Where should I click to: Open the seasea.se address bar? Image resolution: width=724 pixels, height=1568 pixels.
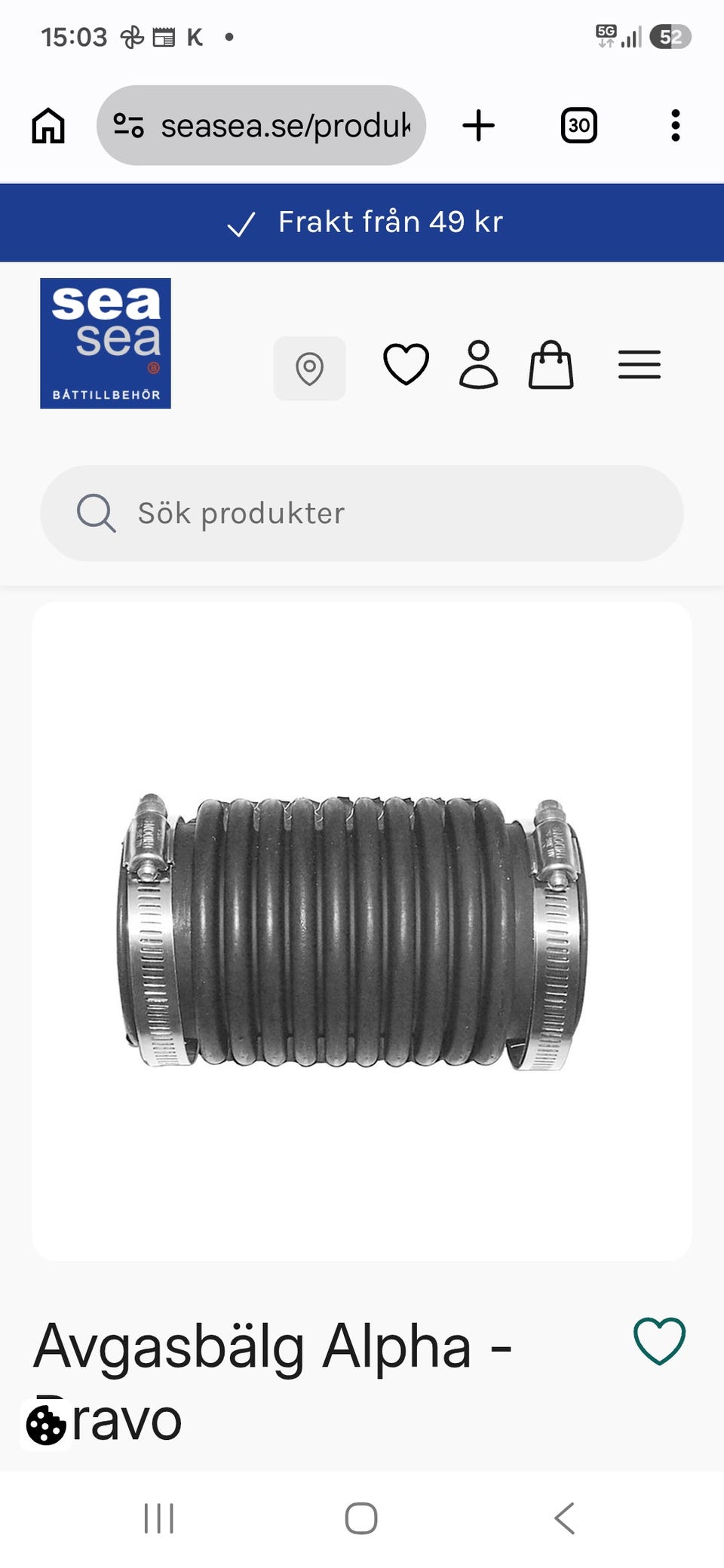261,125
